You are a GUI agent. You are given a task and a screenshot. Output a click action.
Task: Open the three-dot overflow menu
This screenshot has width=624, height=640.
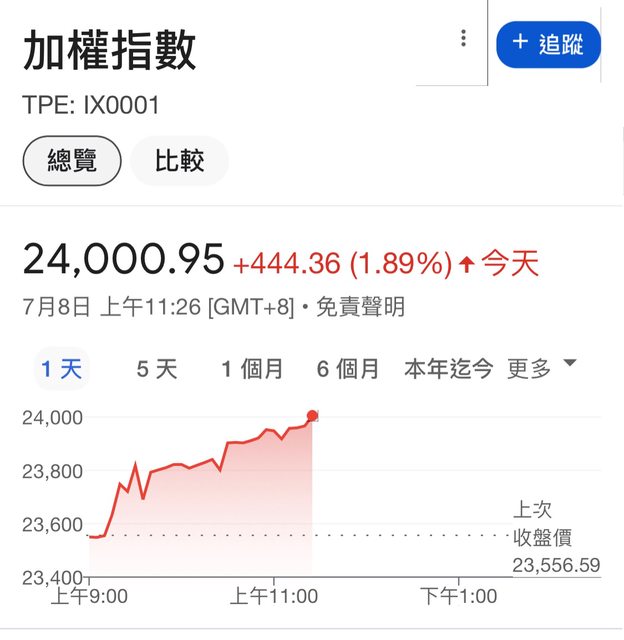(x=463, y=39)
